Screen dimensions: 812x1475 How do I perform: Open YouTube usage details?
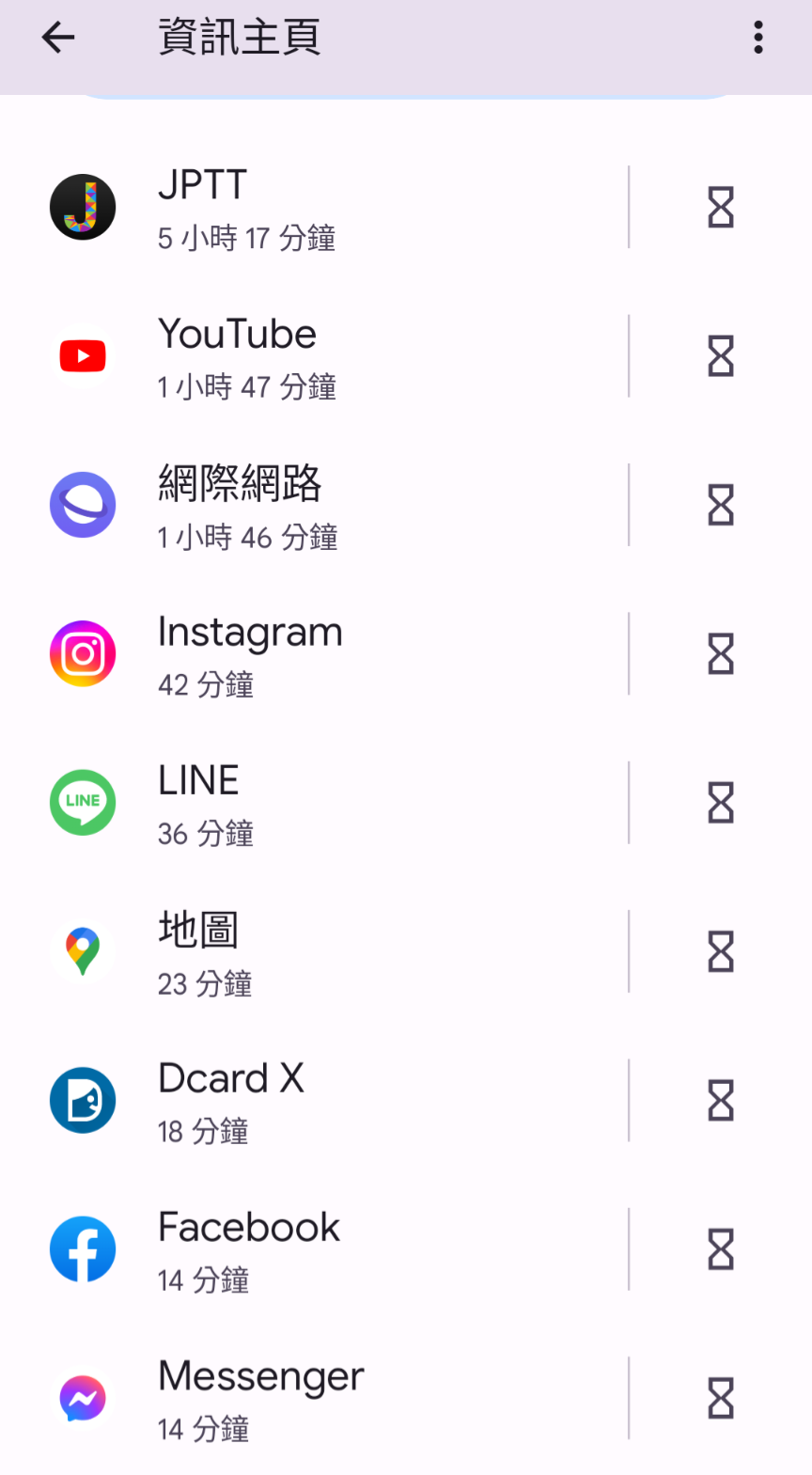pyautogui.click(x=314, y=356)
